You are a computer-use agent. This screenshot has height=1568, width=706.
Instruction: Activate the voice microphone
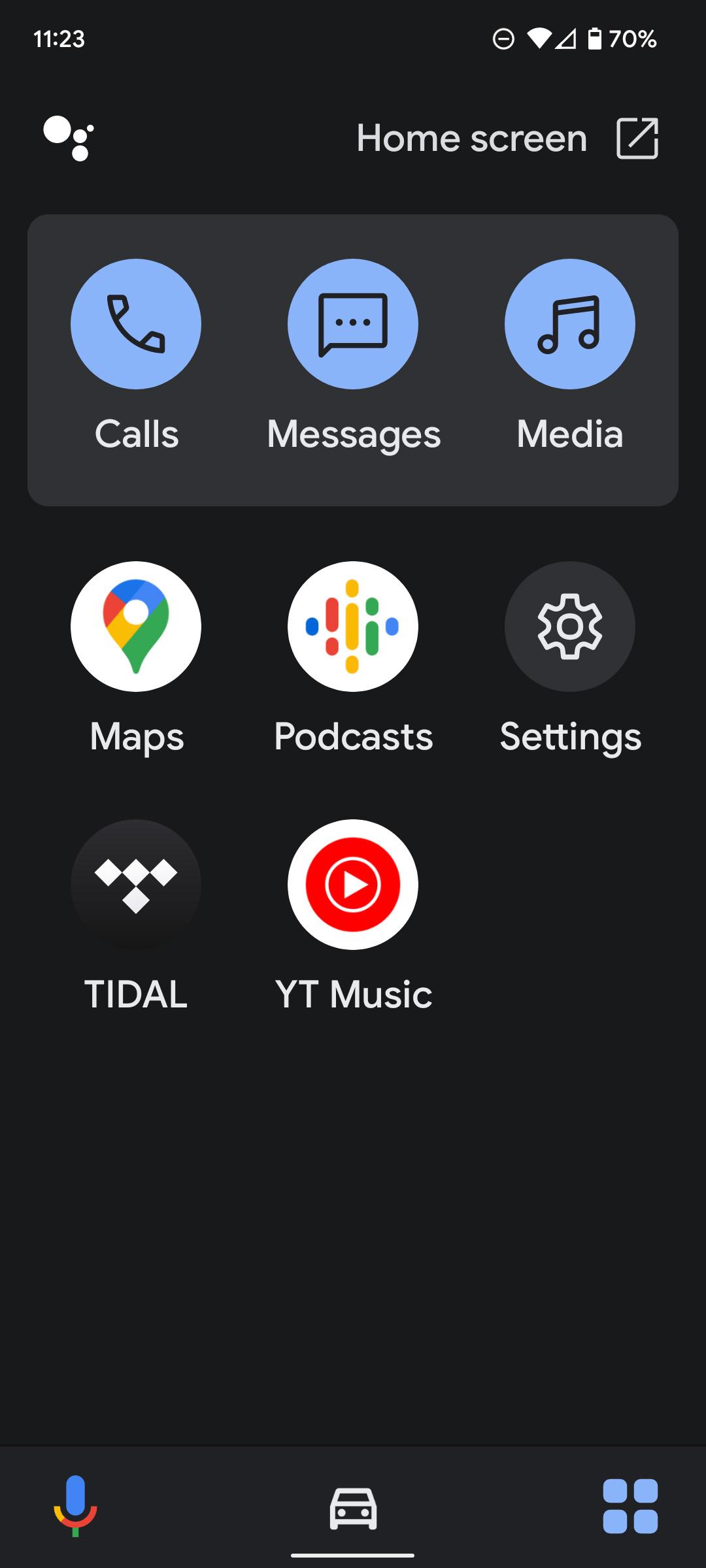click(75, 1506)
